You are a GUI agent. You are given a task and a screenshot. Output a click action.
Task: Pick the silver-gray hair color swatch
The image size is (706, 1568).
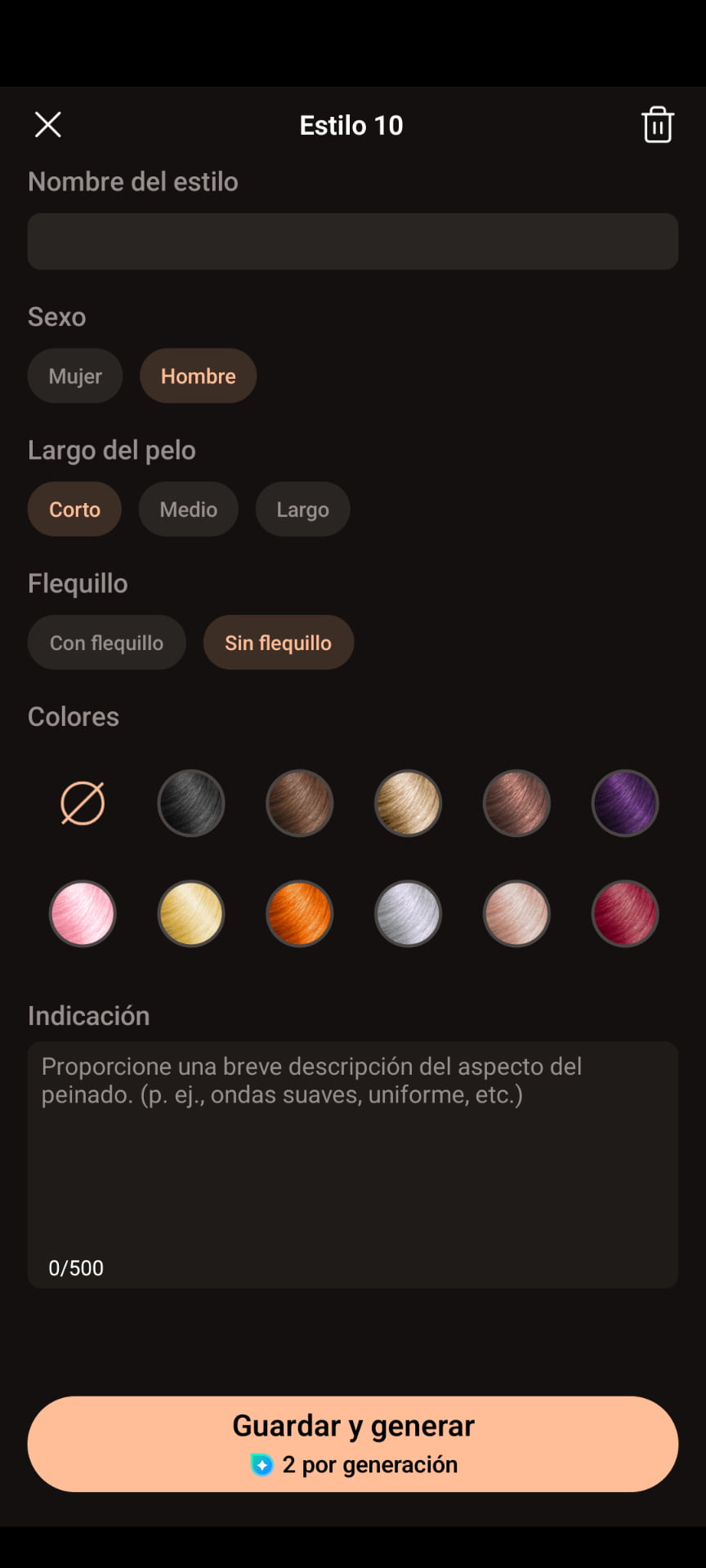408,914
